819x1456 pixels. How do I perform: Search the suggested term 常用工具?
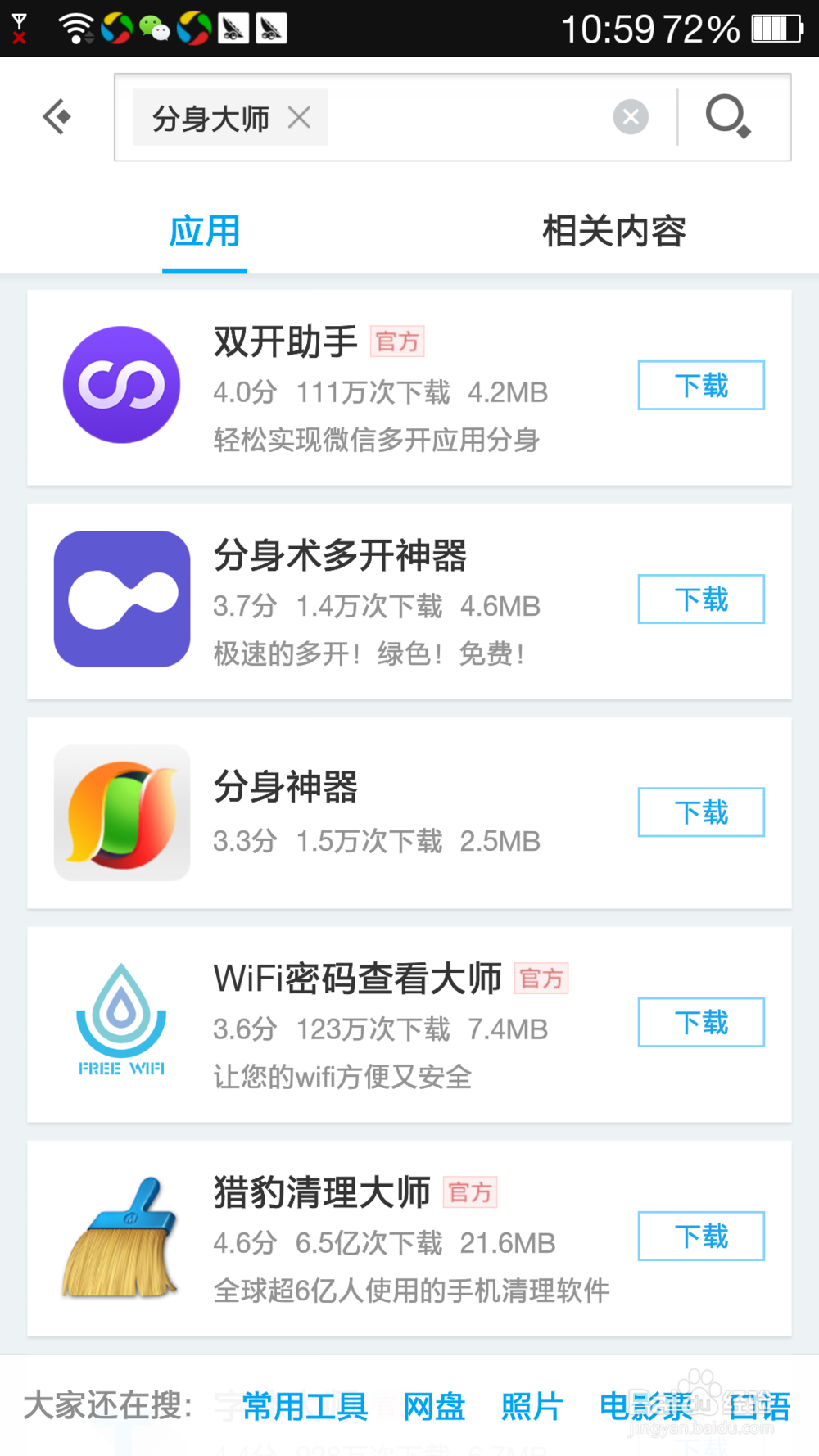(305, 1407)
